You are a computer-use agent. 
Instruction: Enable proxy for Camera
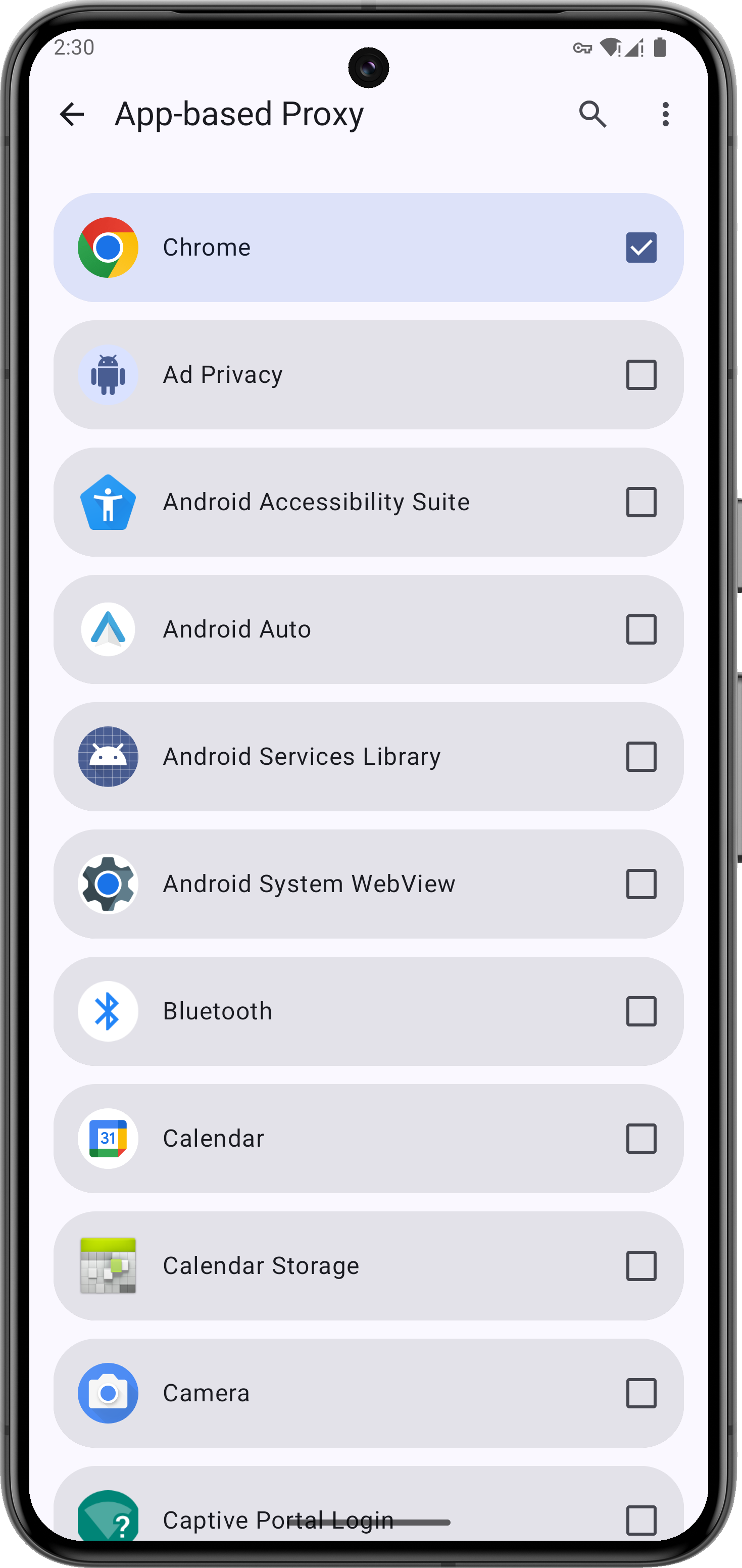point(641,1393)
